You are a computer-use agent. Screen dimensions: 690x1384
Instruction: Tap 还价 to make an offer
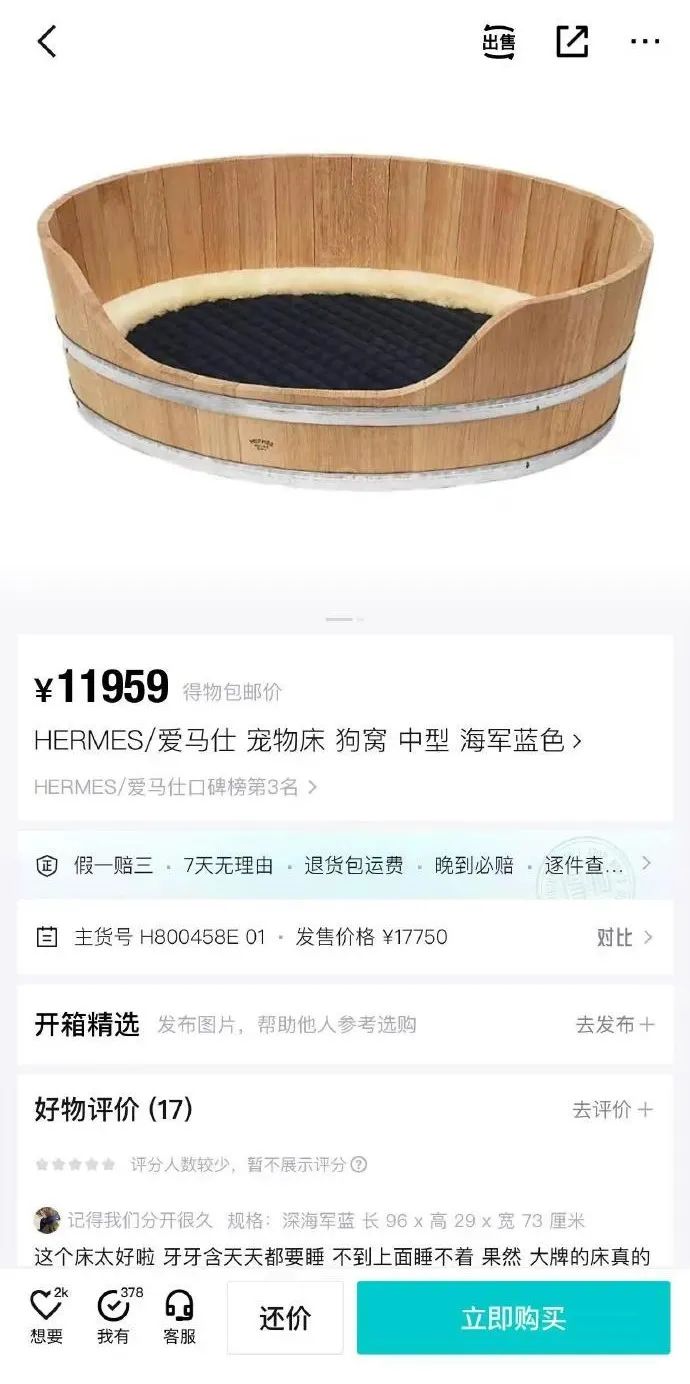tap(285, 1318)
